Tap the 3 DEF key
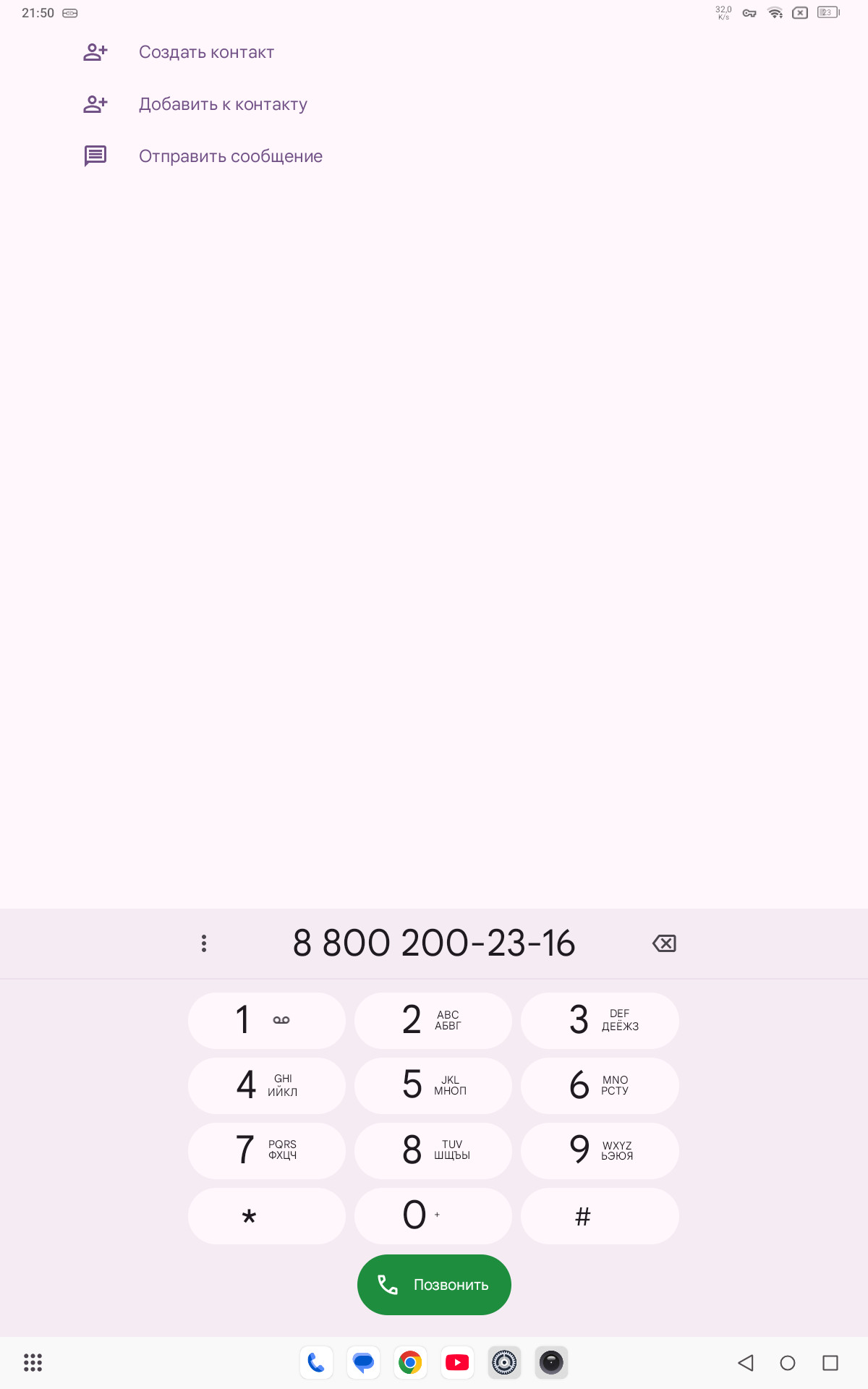 (x=600, y=1021)
